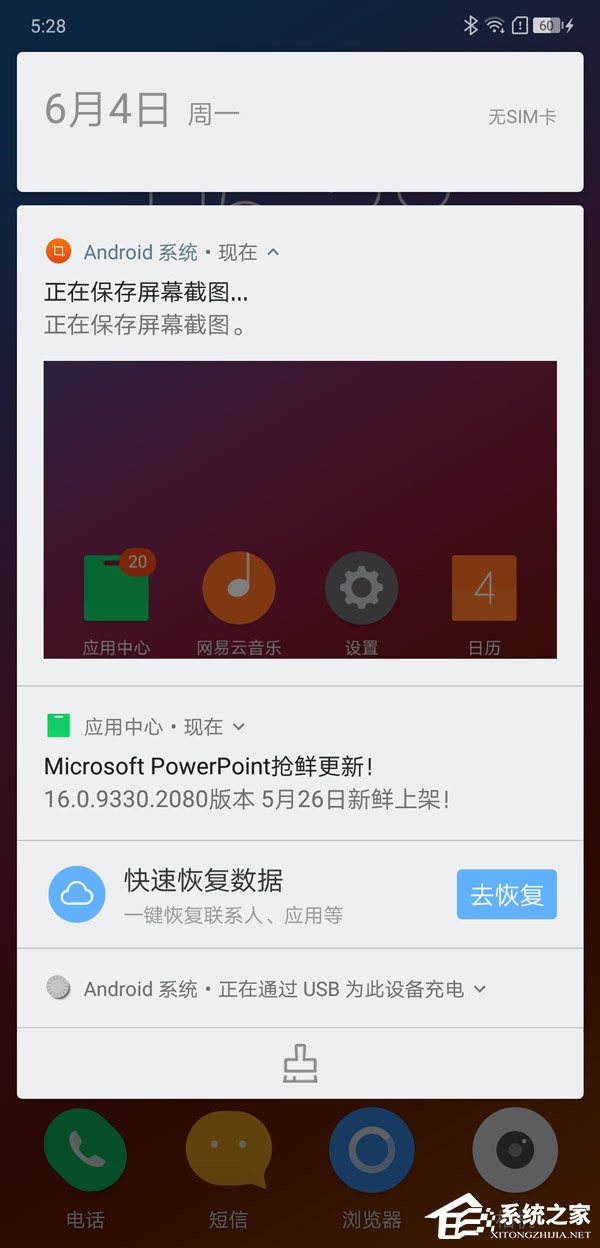Collapse the Android 系统 screenshot notification
This screenshot has height=1248, width=600.
click(274, 253)
